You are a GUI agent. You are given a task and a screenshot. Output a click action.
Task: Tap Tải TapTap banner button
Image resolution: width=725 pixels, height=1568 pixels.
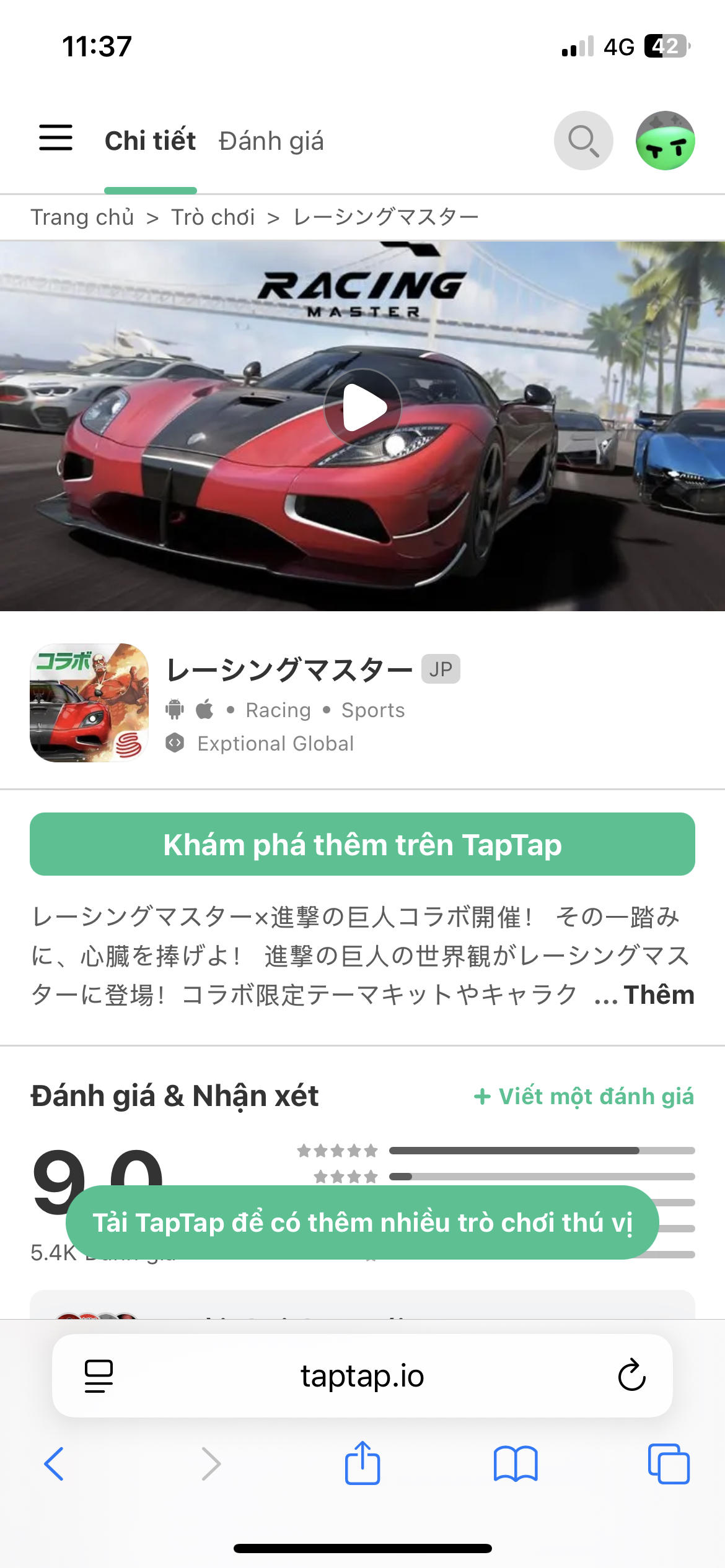[362, 1222]
